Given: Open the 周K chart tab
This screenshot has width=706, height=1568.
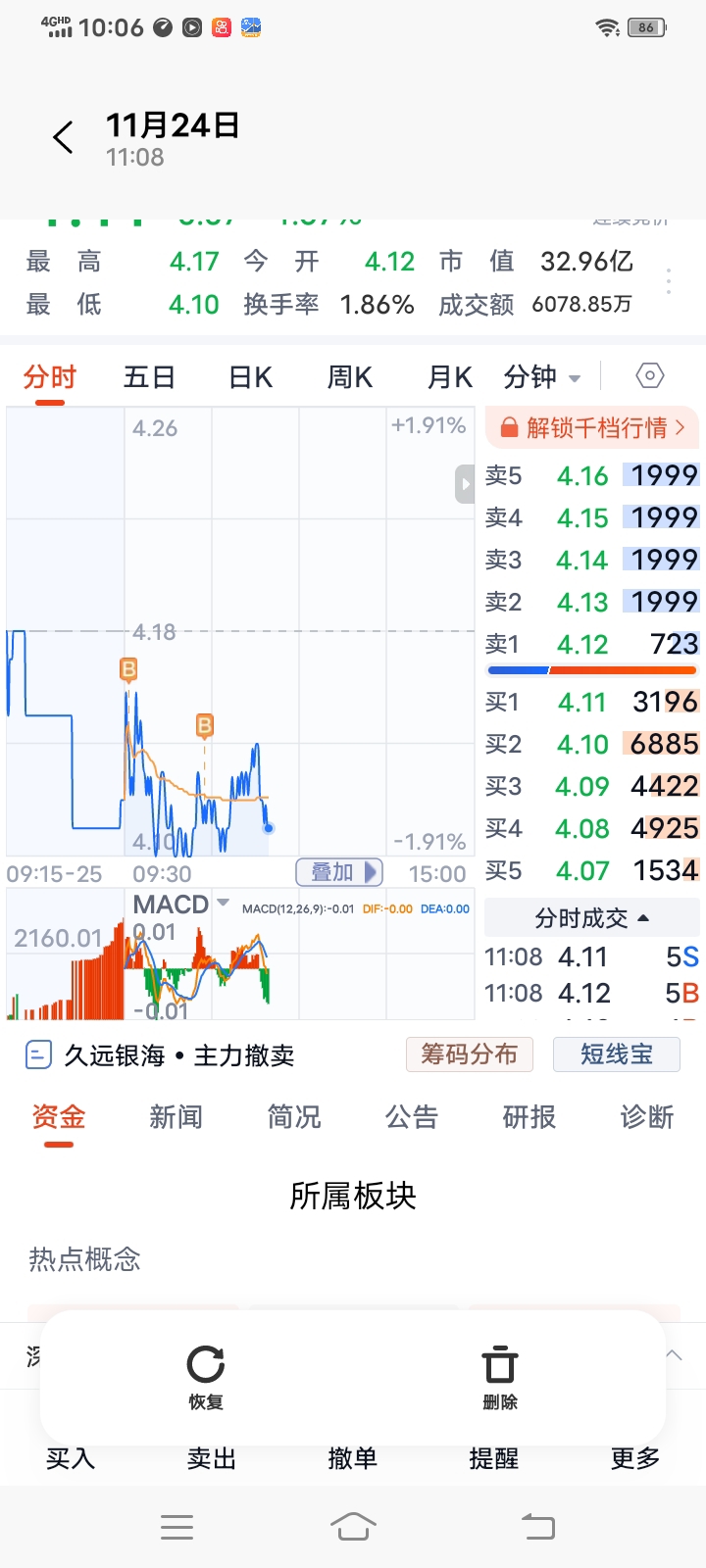Looking at the screenshot, I should pyautogui.click(x=350, y=377).
